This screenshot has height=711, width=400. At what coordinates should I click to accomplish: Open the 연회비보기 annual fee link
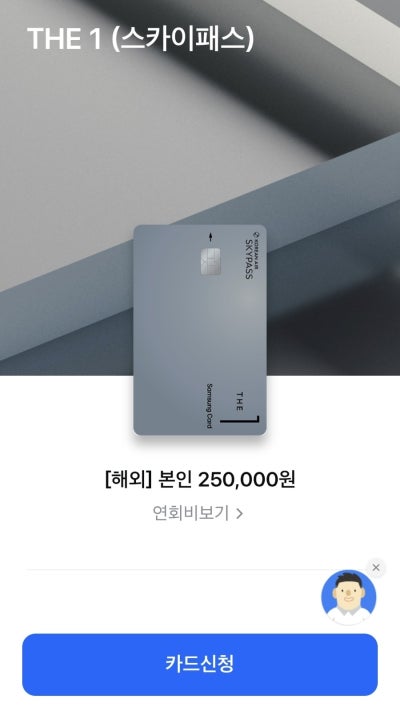(198, 513)
